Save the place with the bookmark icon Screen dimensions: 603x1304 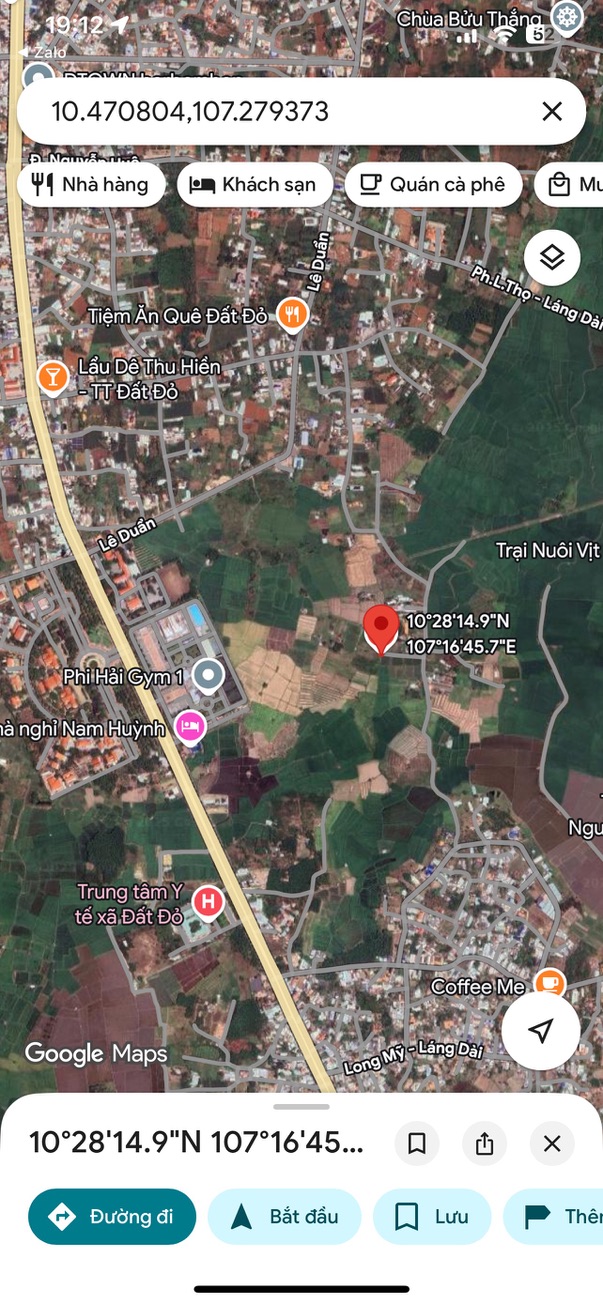[417, 1143]
